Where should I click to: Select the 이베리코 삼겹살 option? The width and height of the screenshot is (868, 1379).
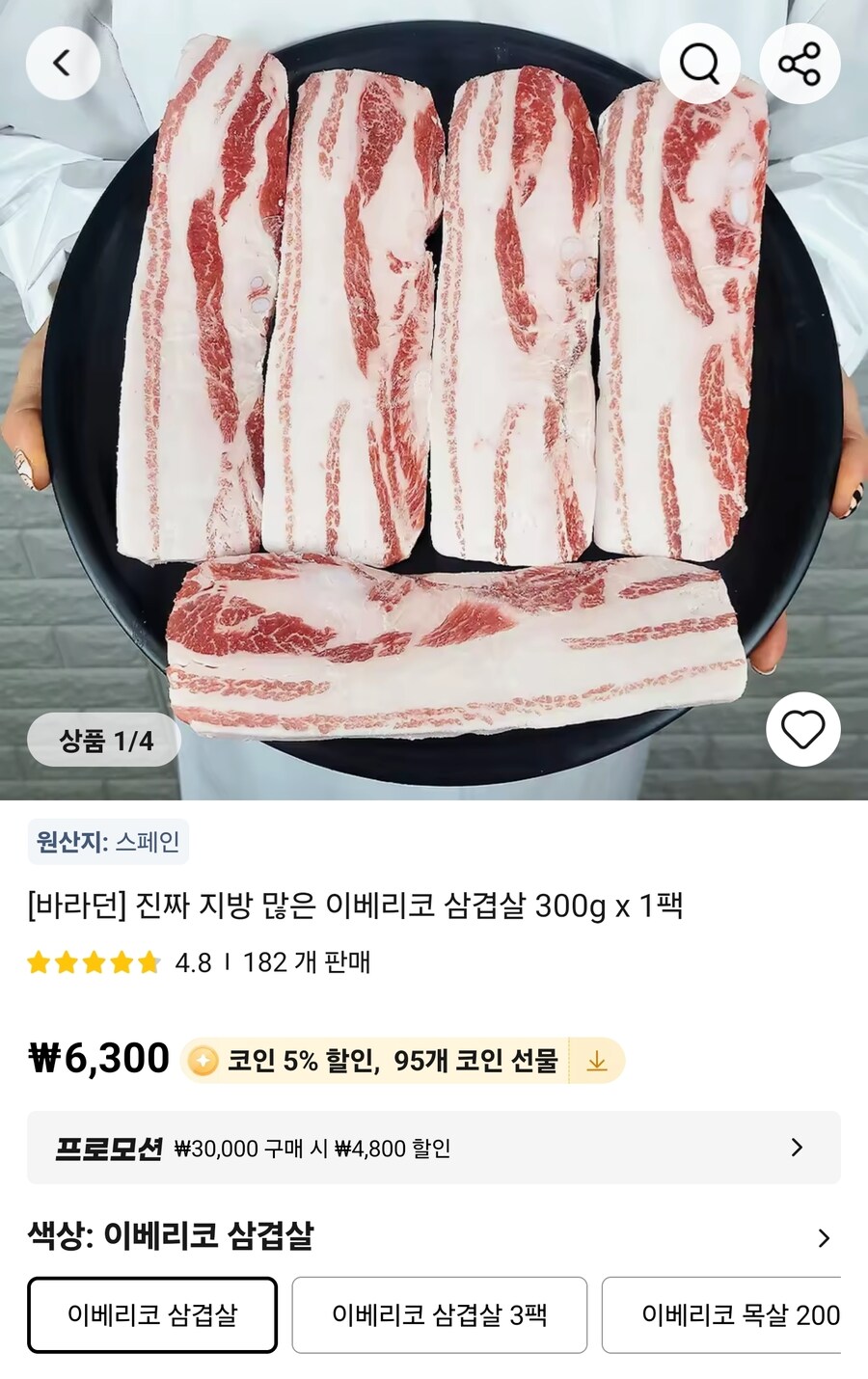[x=151, y=1313]
